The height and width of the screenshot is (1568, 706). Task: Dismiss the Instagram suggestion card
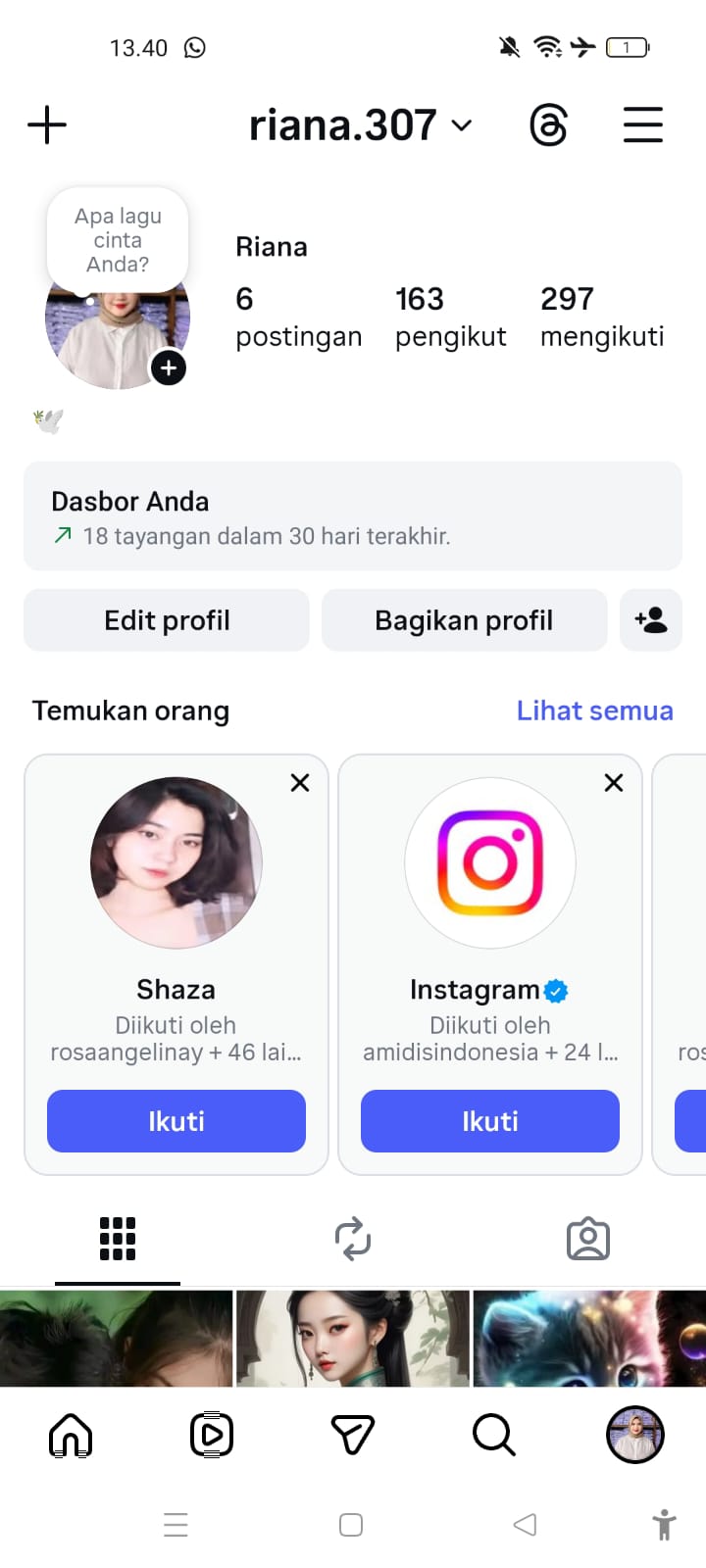[x=614, y=783]
